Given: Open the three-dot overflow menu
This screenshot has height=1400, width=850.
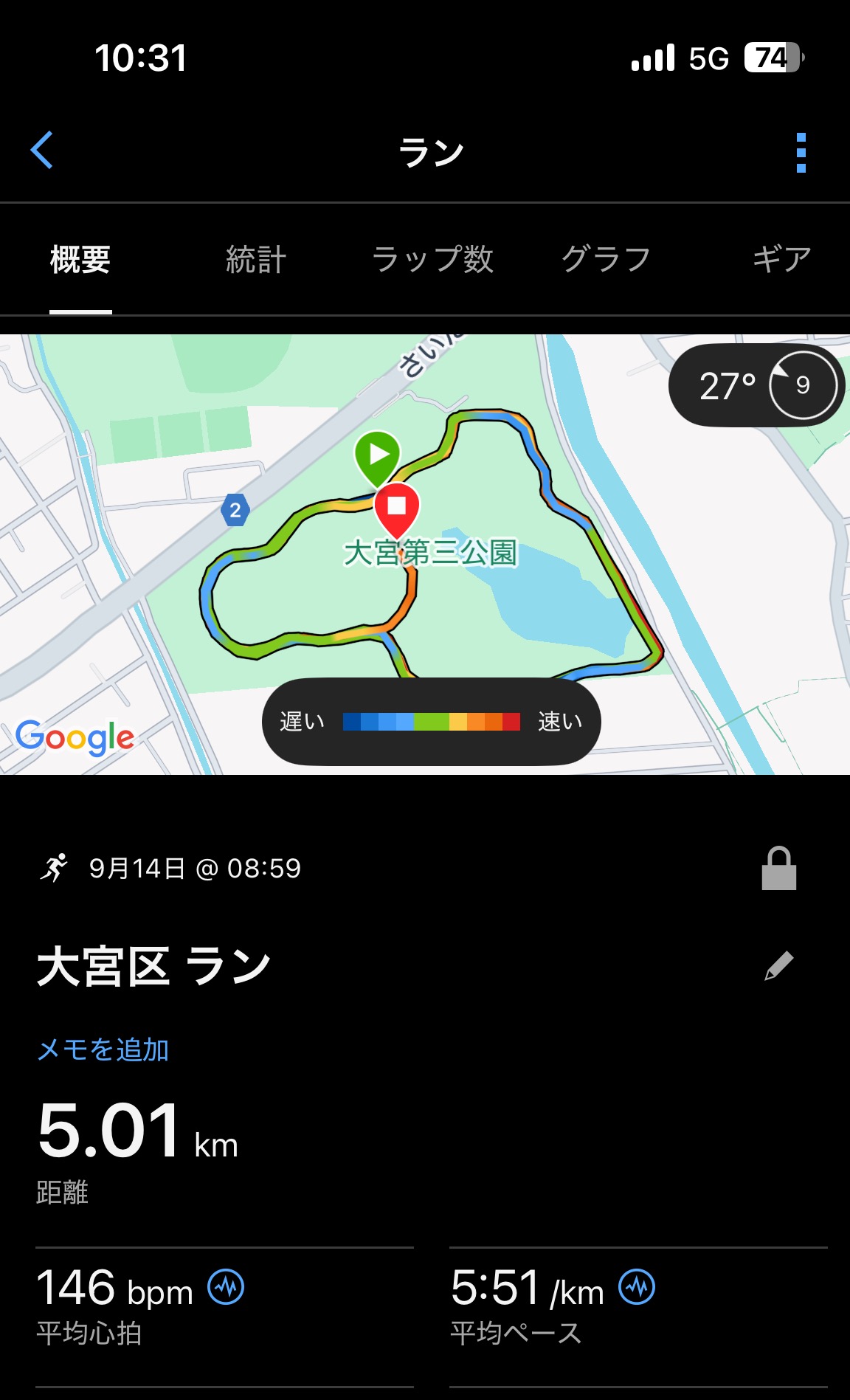Looking at the screenshot, I should [801, 153].
